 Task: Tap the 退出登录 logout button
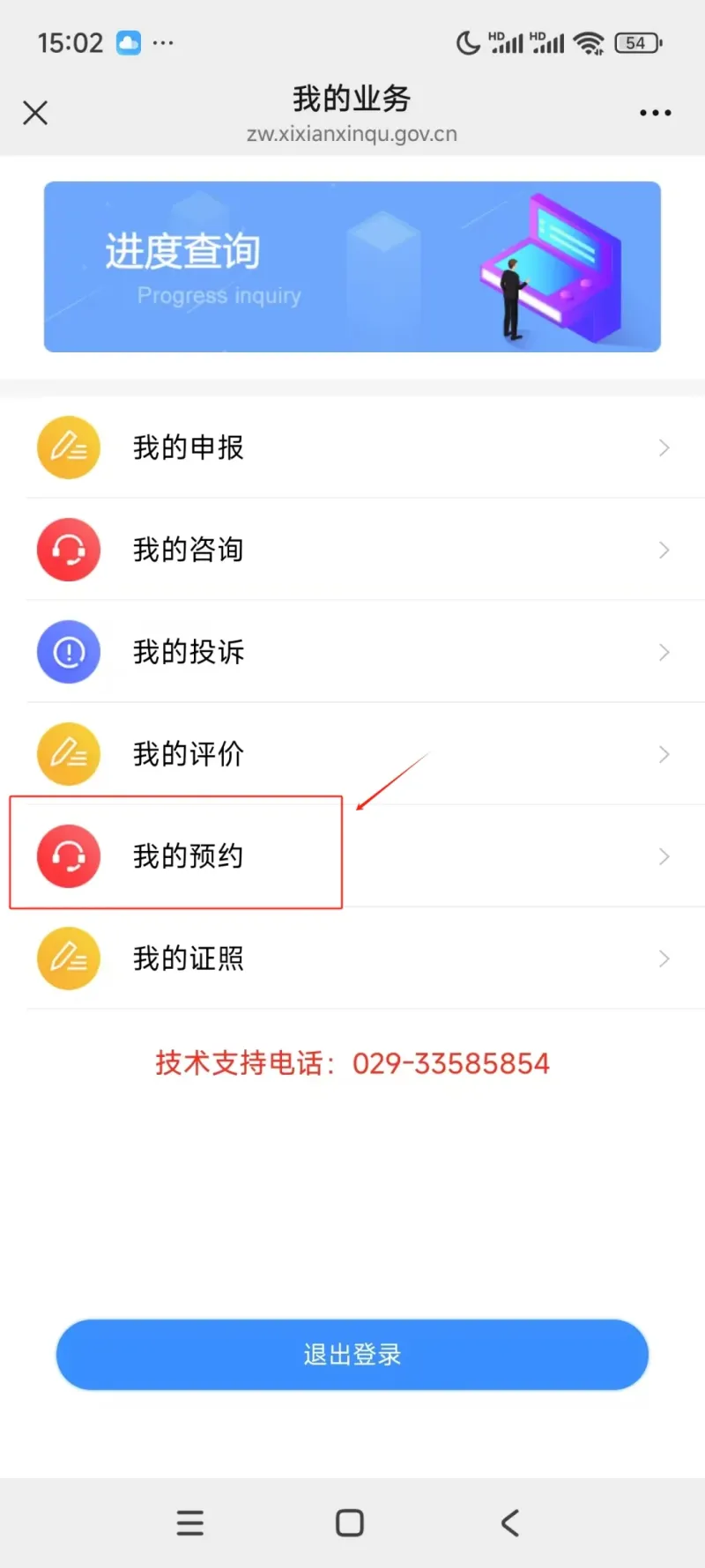352,1355
